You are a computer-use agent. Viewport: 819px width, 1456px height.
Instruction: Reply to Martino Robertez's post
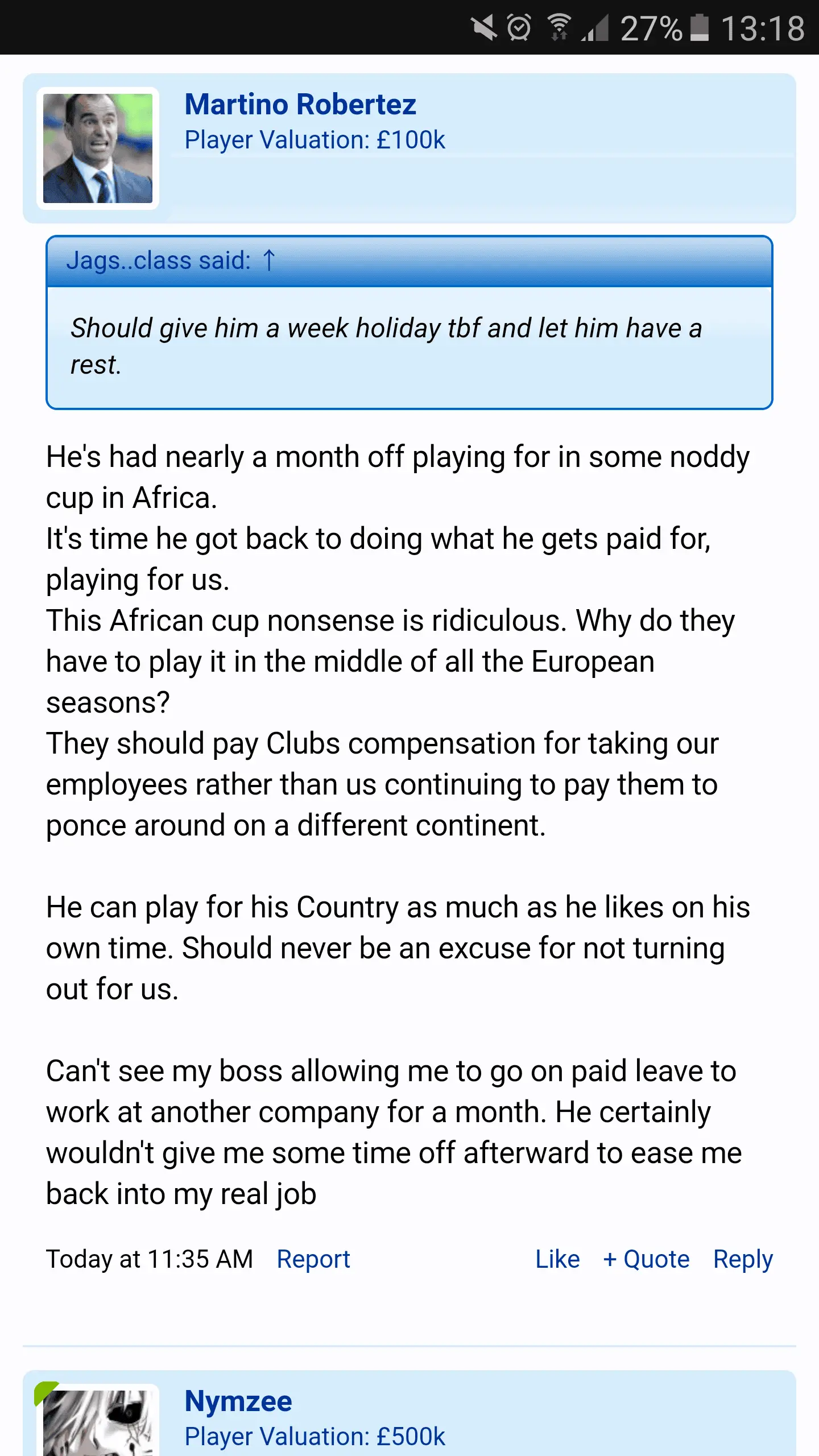click(743, 1259)
